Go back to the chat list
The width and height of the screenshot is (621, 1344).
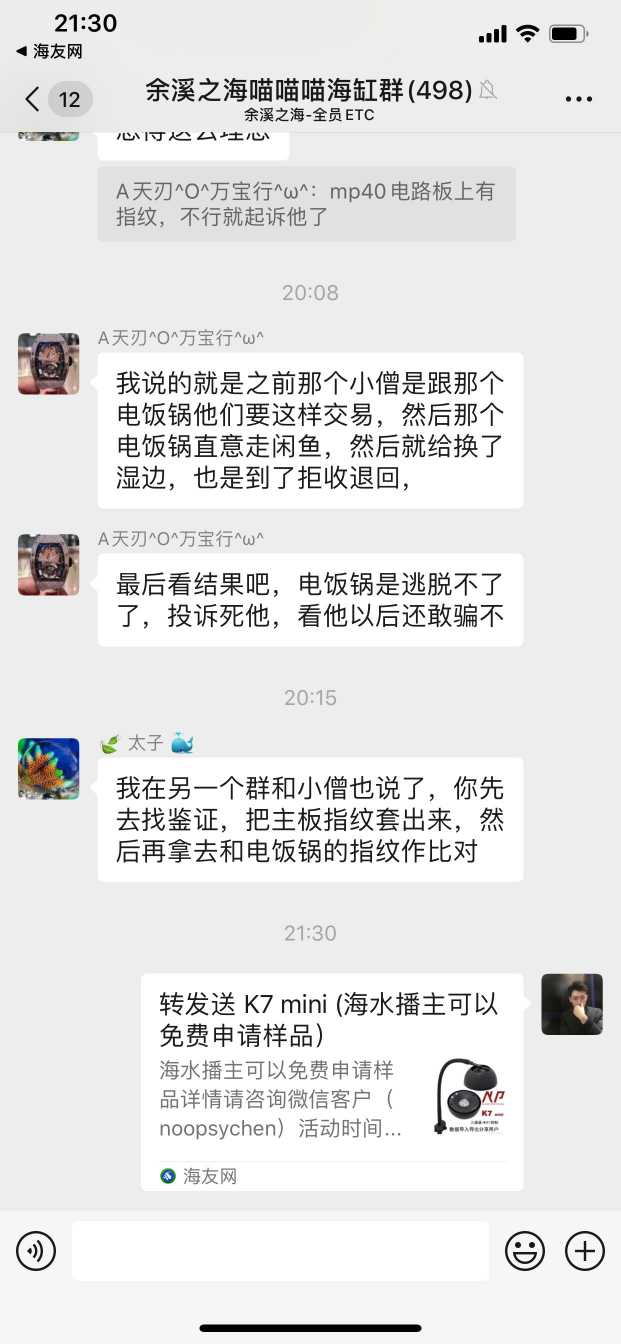tap(33, 99)
